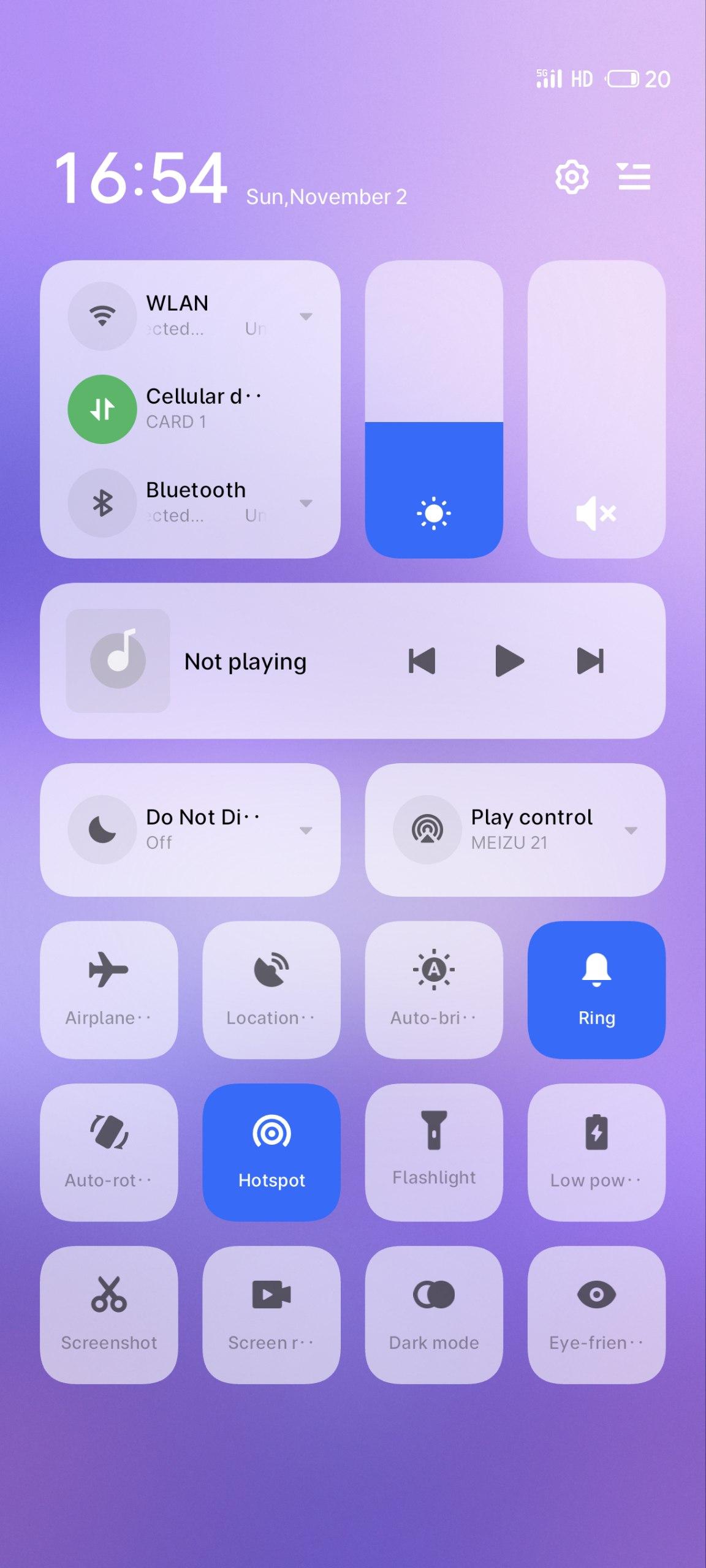Play the media track
This screenshot has height=1568, width=706.
point(509,661)
